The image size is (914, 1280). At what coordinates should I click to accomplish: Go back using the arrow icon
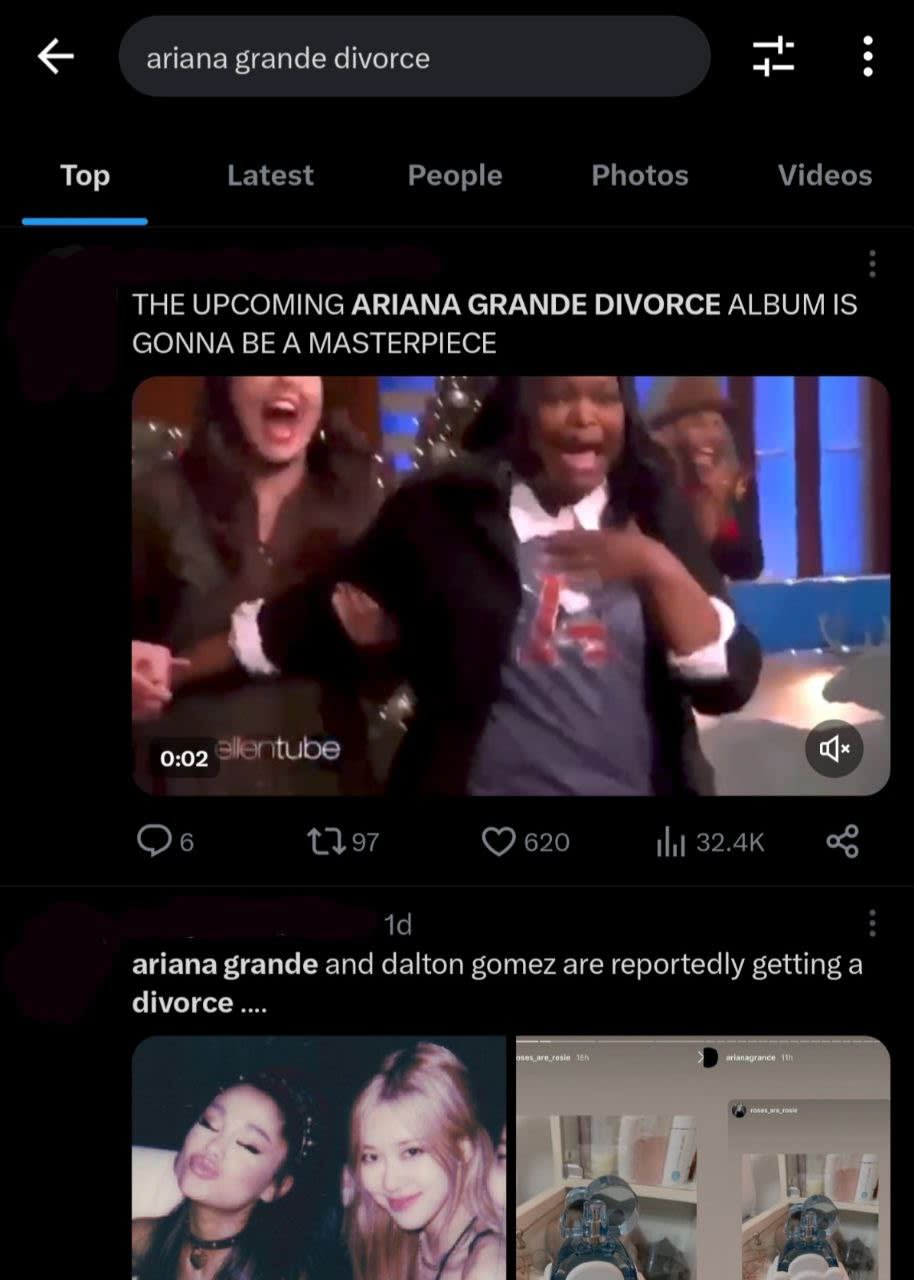[56, 57]
